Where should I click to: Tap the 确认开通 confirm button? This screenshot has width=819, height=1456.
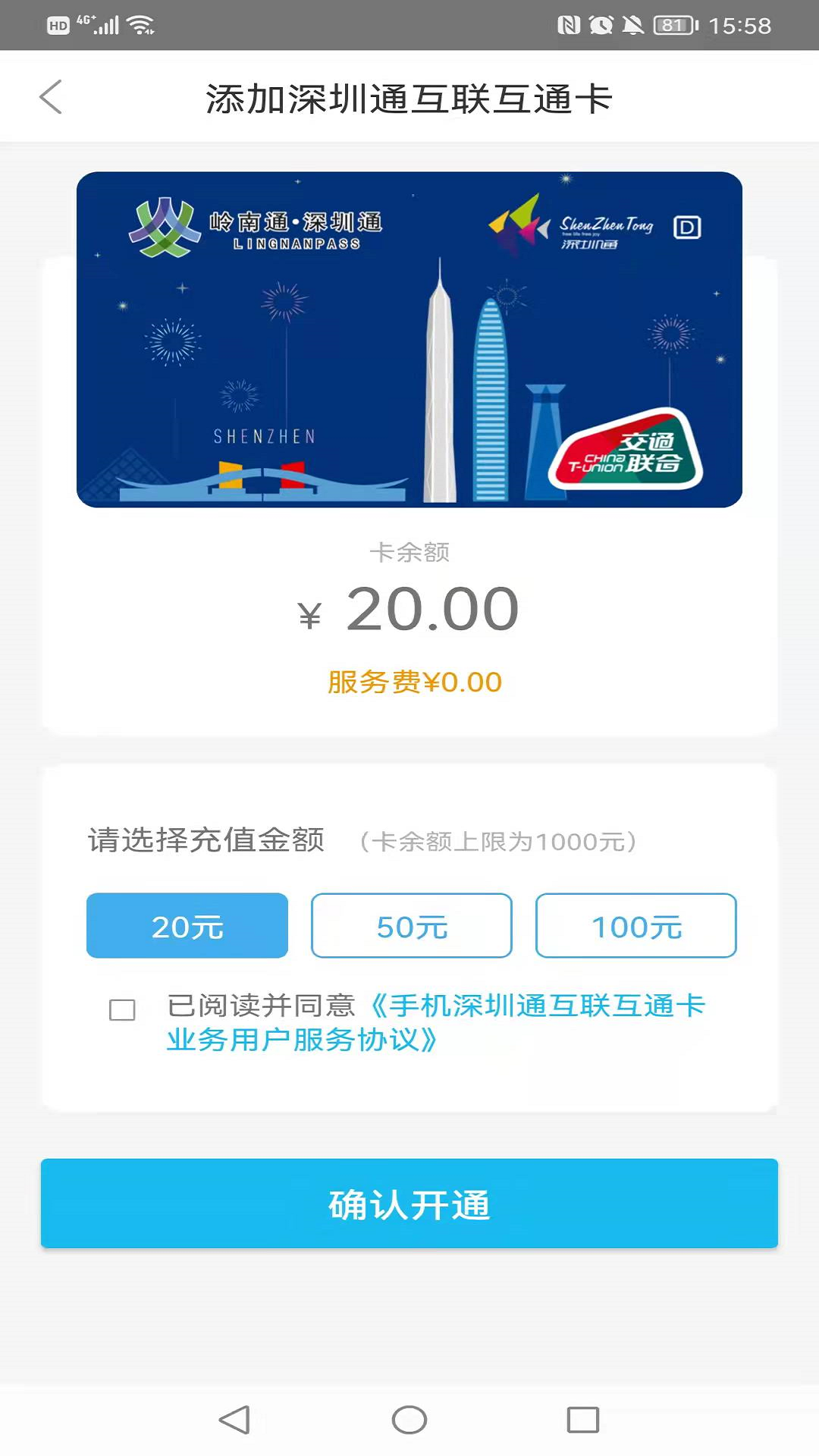[409, 1204]
